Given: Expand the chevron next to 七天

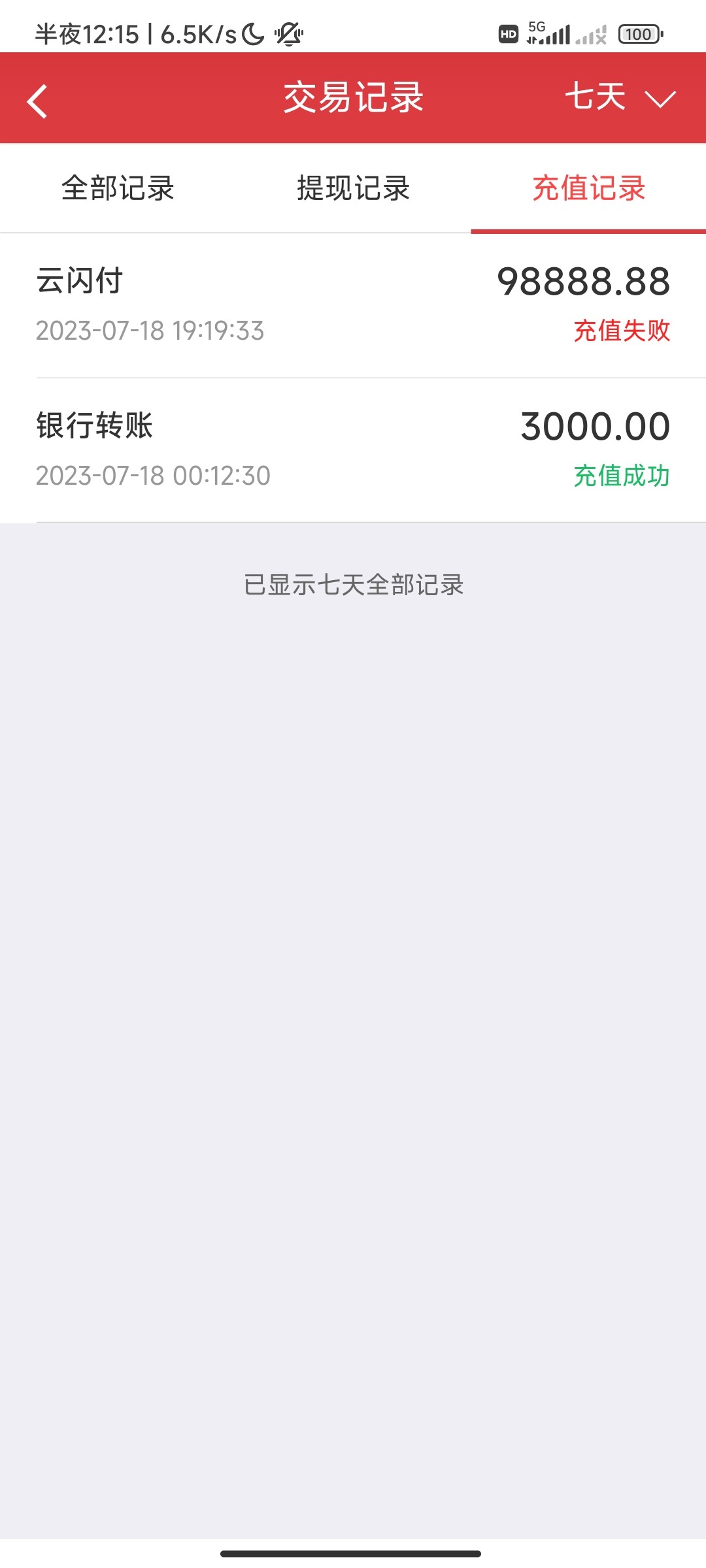Looking at the screenshot, I should (660, 99).
